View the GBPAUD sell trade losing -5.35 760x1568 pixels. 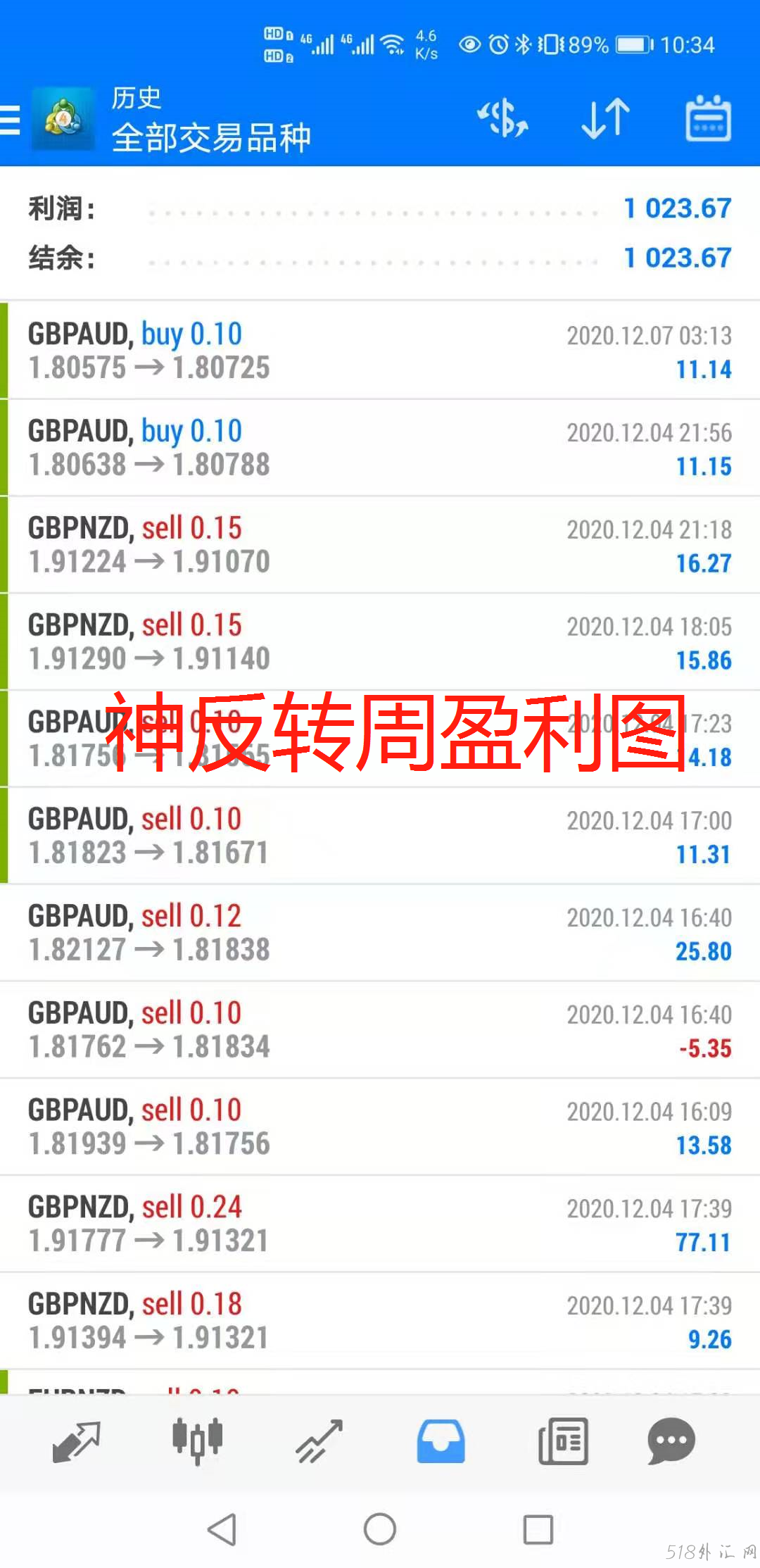click(x=380, y=1030)
